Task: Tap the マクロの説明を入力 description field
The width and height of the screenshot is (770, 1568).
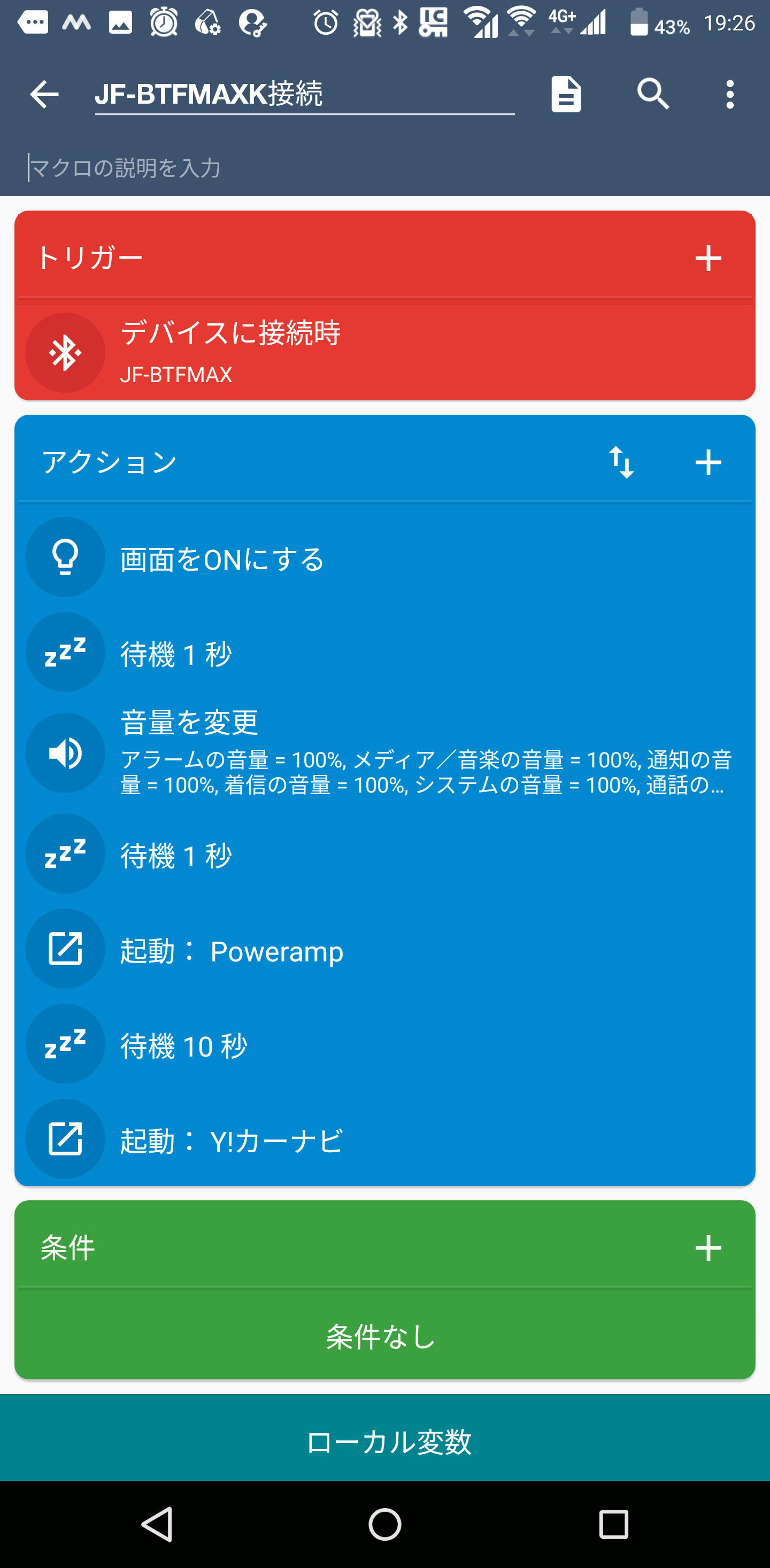Action: coord(385,167)
